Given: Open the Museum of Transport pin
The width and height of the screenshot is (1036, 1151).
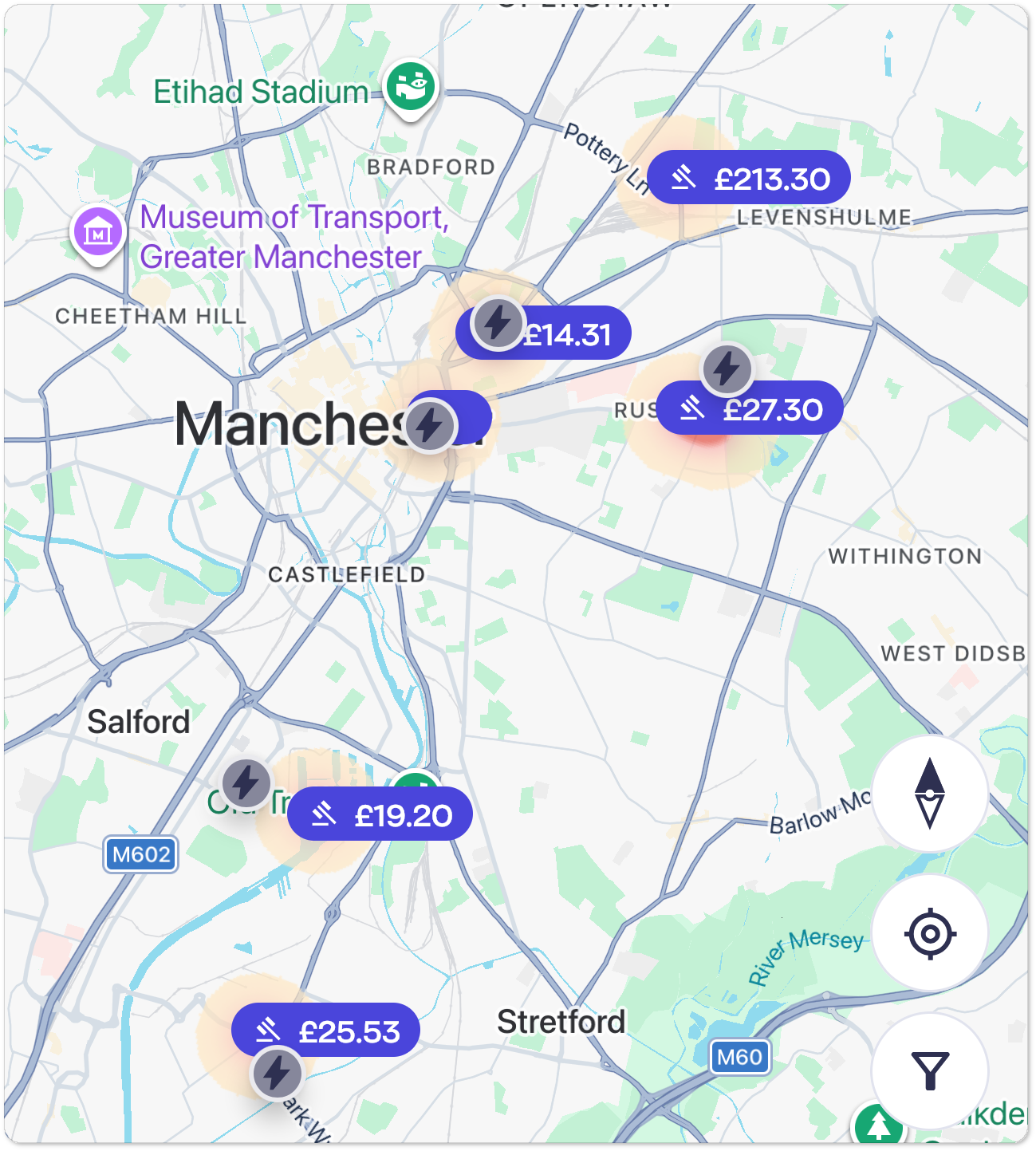Looking at the screenshot, I should pos(97,235).
